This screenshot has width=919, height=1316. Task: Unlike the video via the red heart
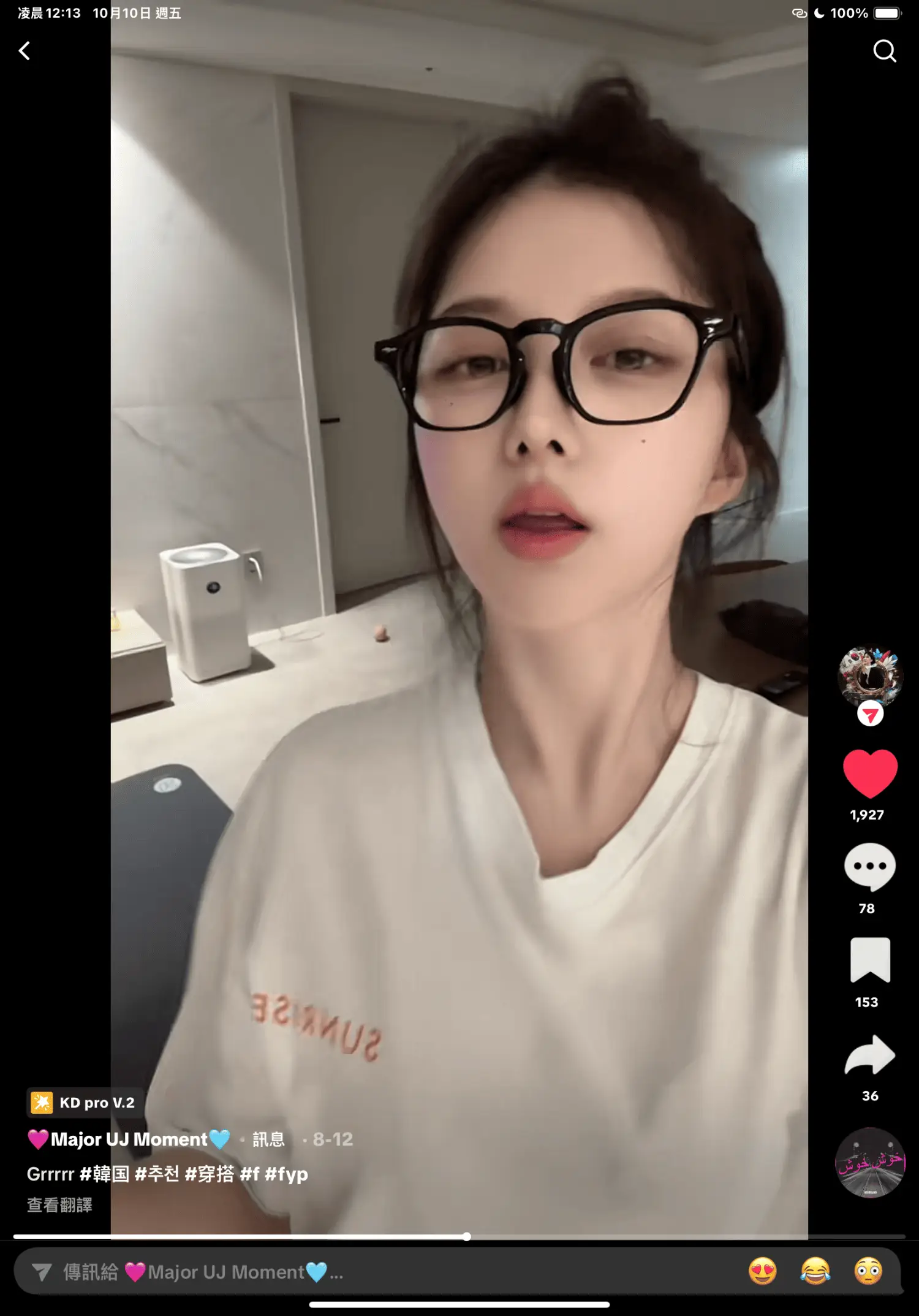(869, 773)
